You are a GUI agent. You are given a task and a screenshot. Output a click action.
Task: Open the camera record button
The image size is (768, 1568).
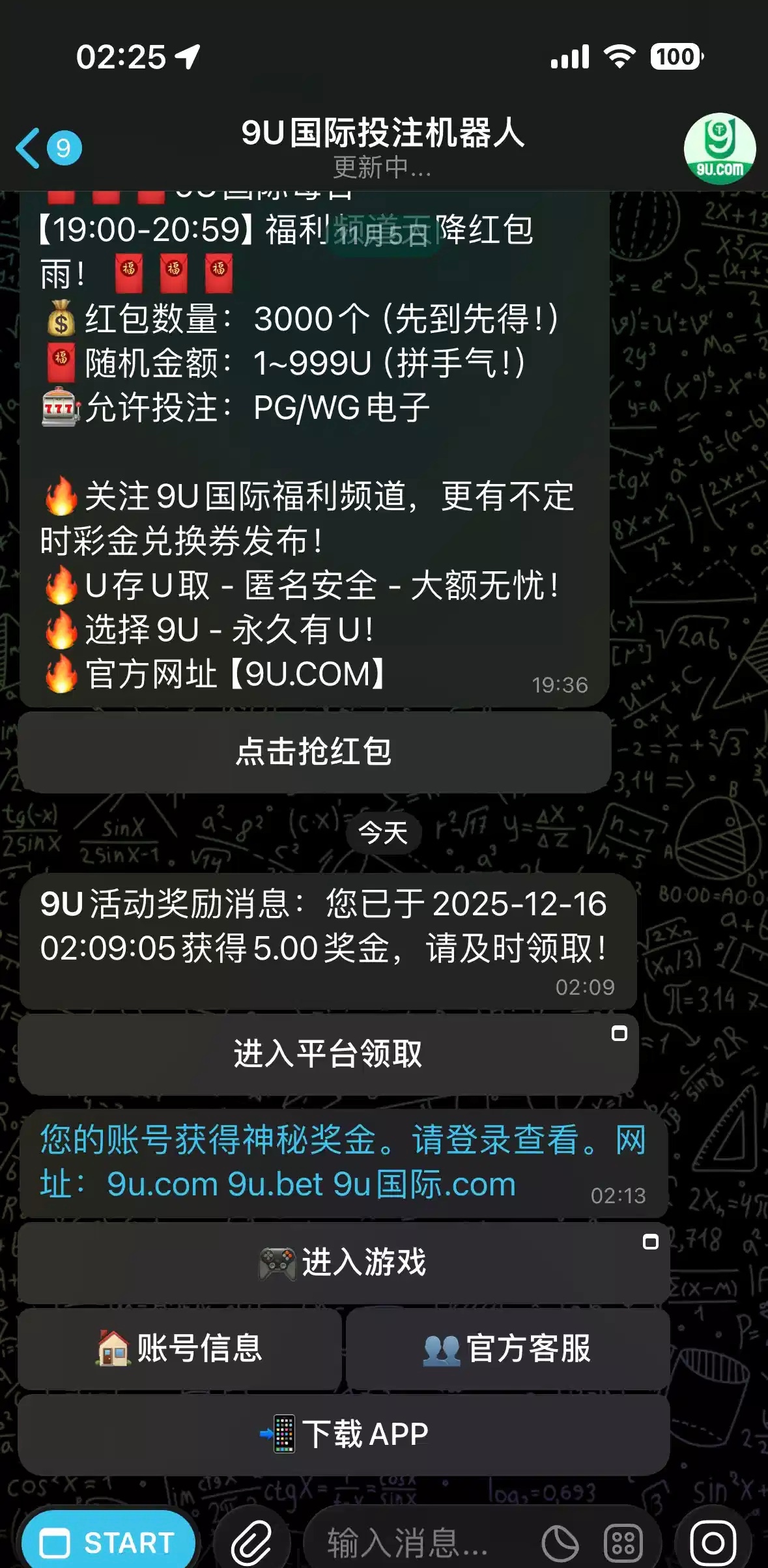[713, 1542]
